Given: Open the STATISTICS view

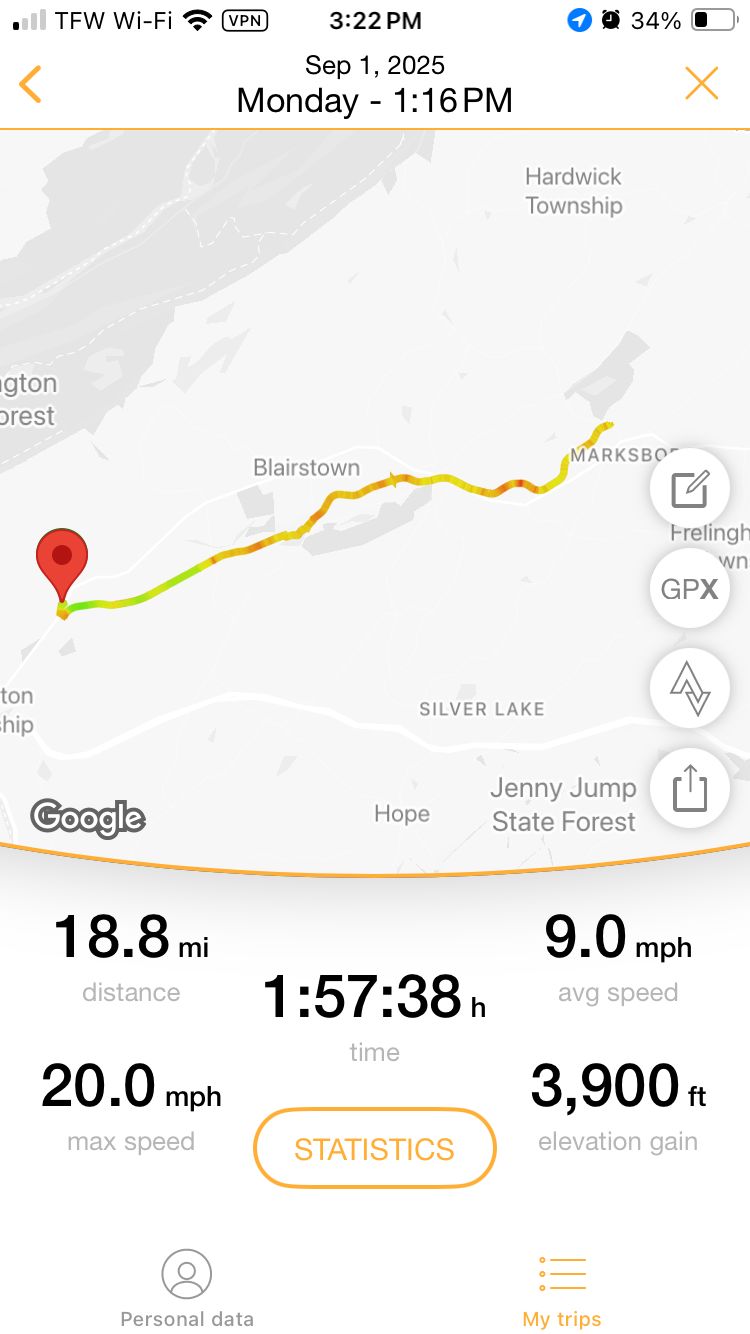Looking at the screenshot, I should [375, 1149].
